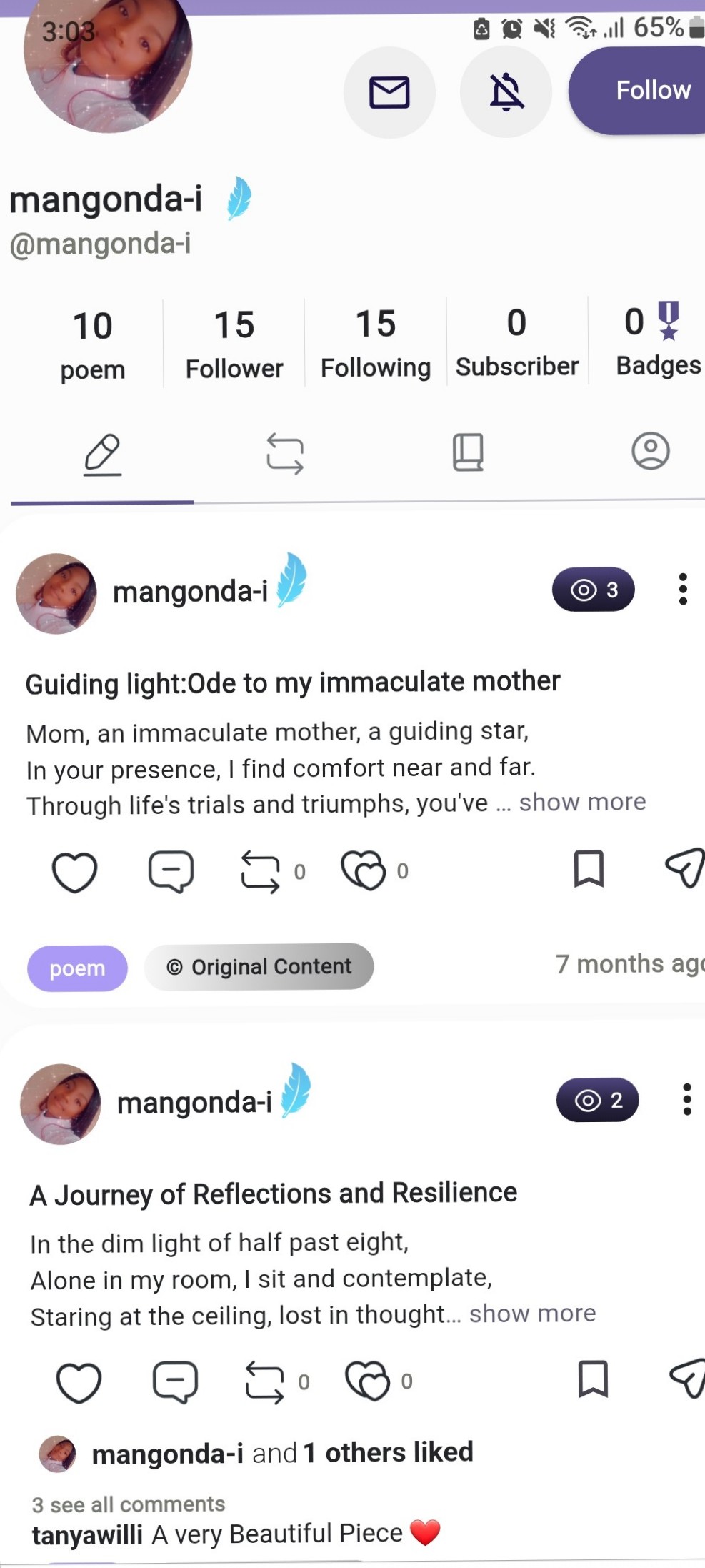This screenshot has height=1568, width=705.
Task: Send a message via the envelope icon
Action: pos(389,92)
